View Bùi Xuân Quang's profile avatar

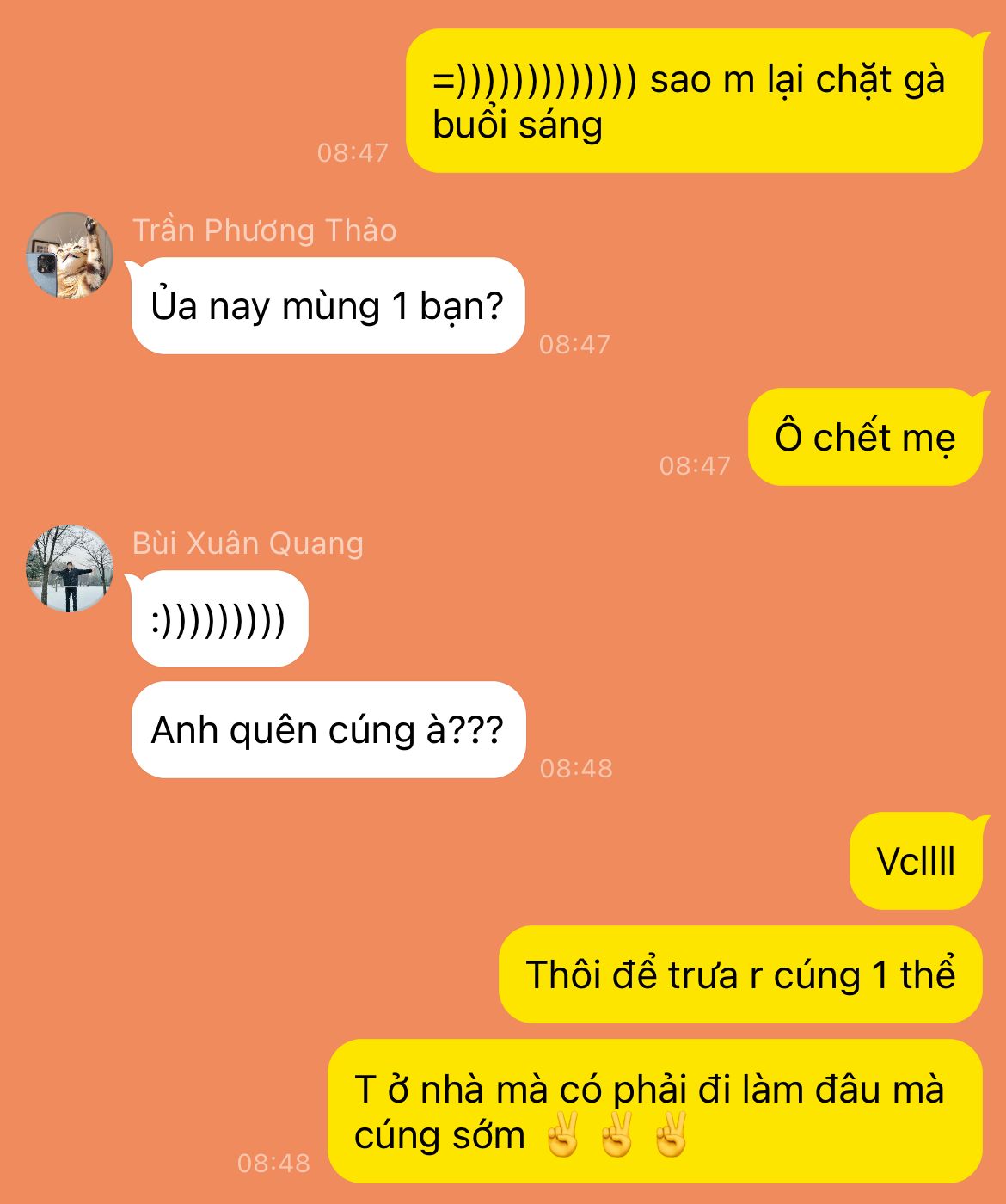click(x=71, y=568)
